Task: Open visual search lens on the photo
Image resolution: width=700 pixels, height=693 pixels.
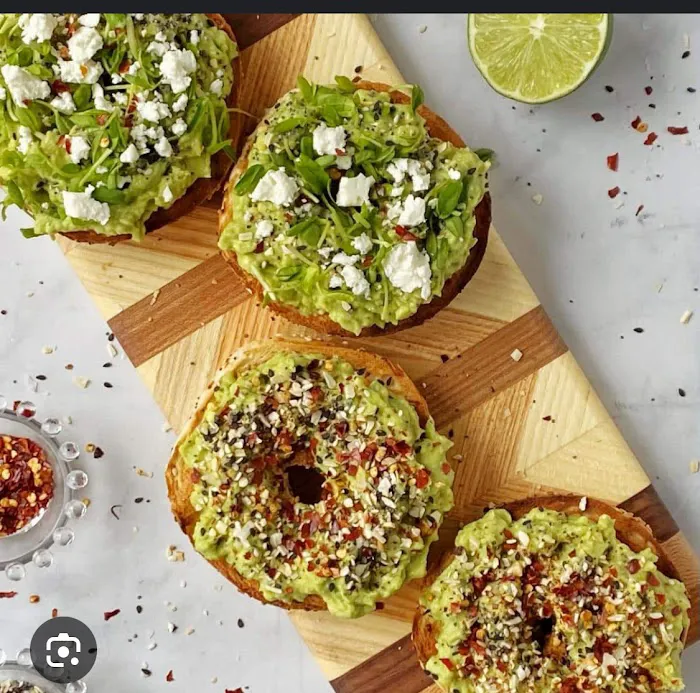Action: [63, 650]
